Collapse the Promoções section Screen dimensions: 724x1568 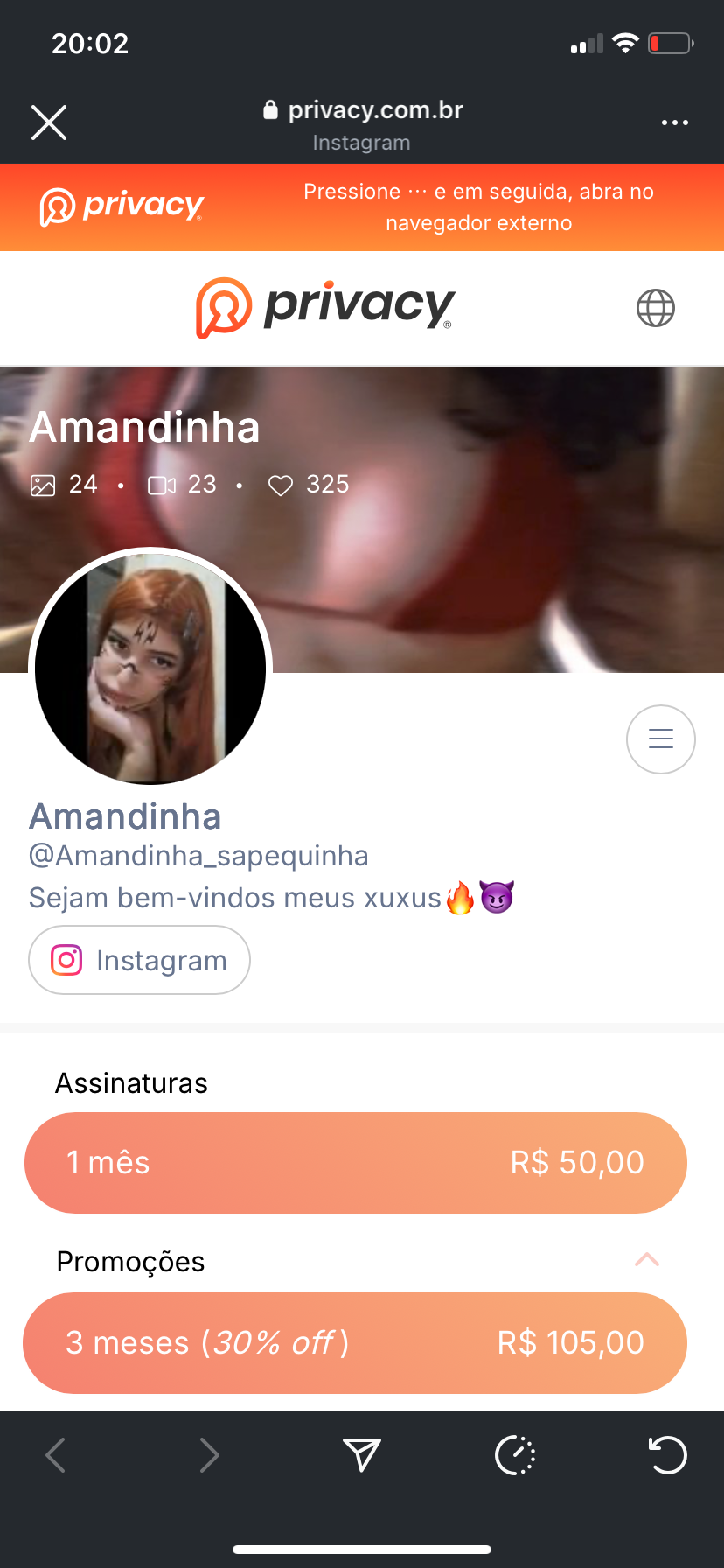pos(646,1260)
